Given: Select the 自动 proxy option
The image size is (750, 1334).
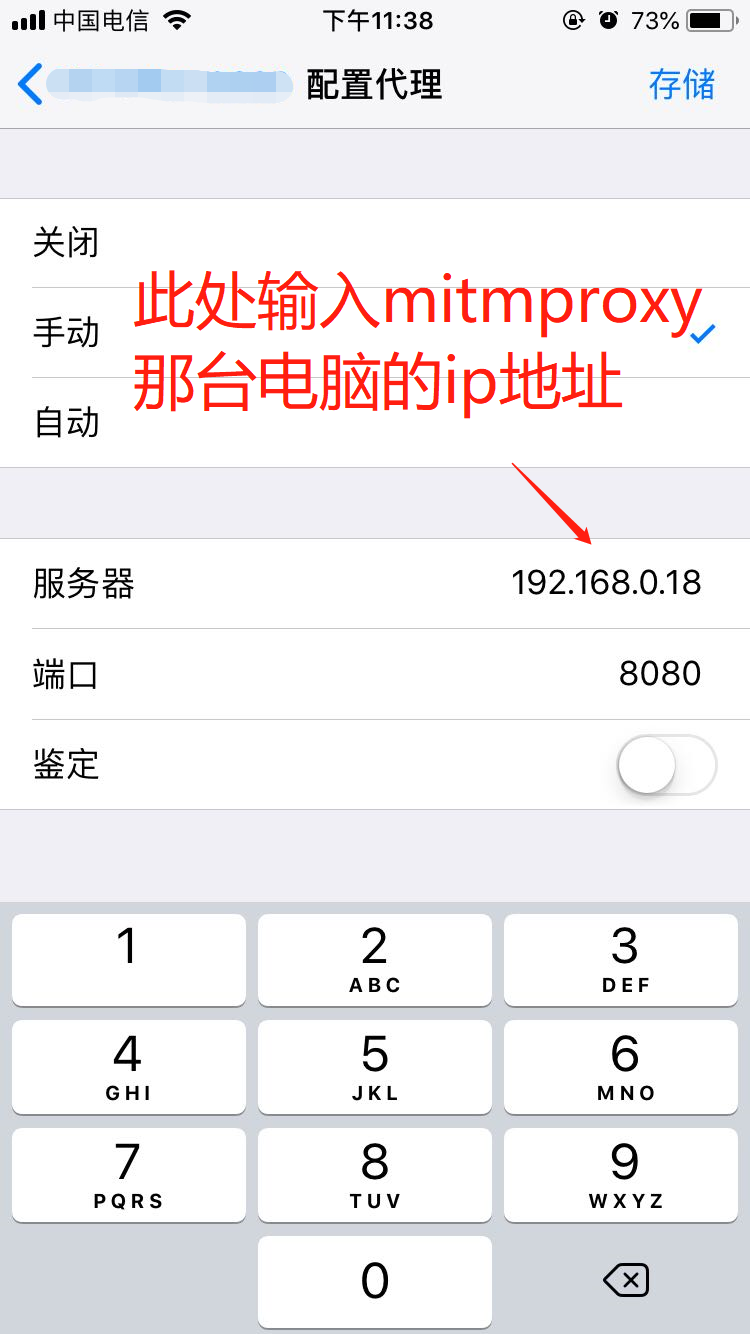Looking at the screenshot, I should point(375,423).
